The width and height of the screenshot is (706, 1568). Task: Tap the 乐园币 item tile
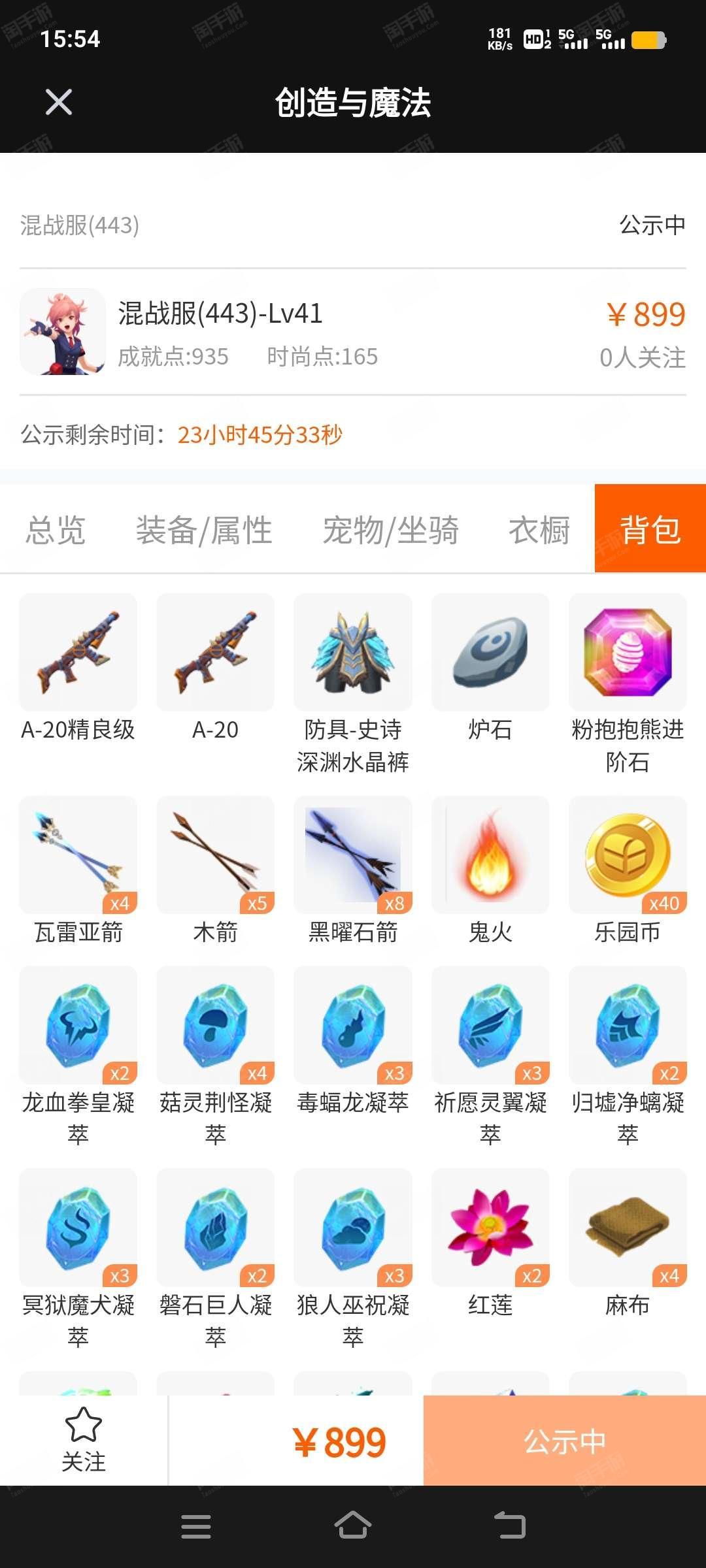click(x=628, y=855)
